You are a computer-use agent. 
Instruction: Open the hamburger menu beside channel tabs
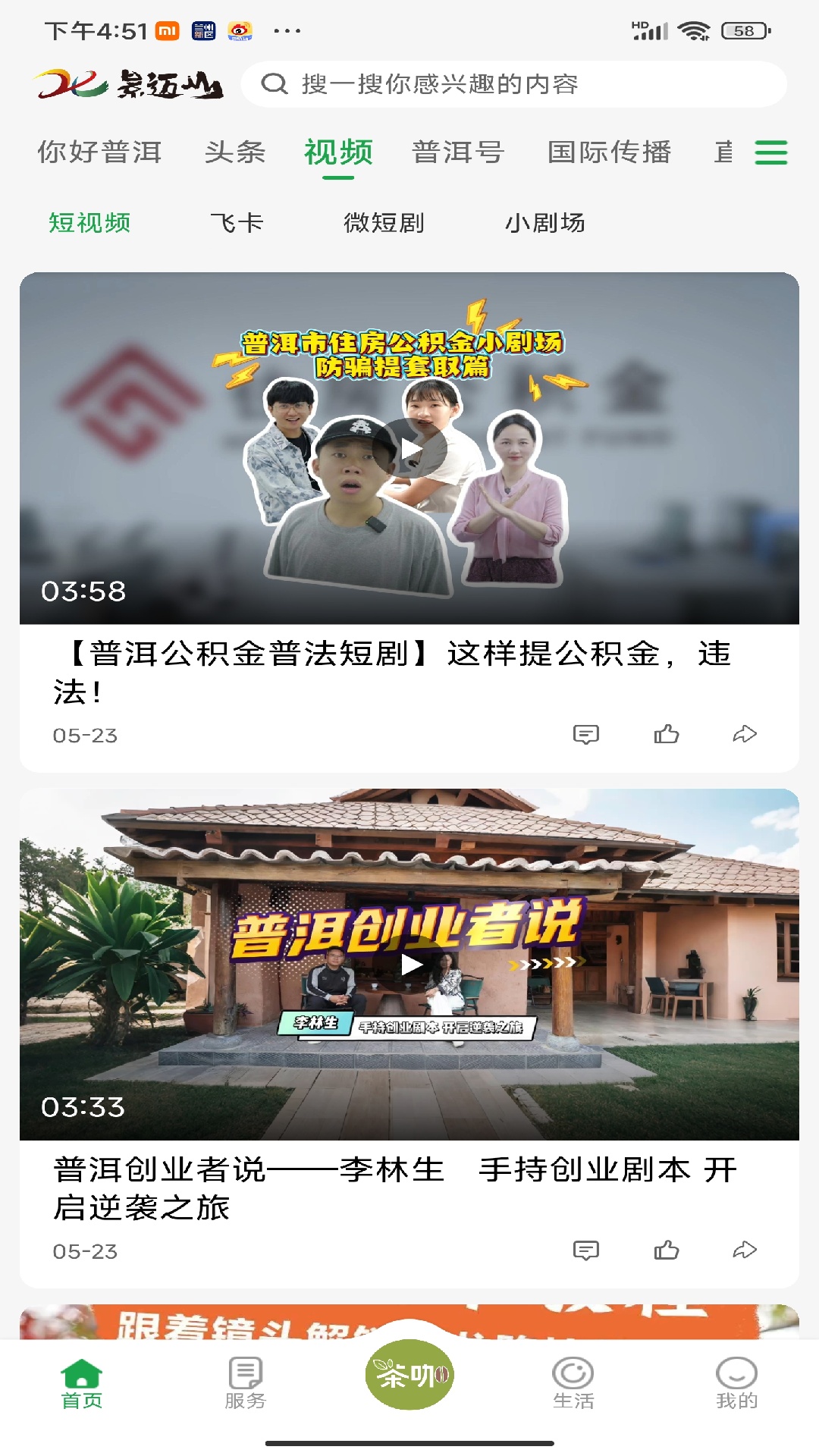[771, 152]
